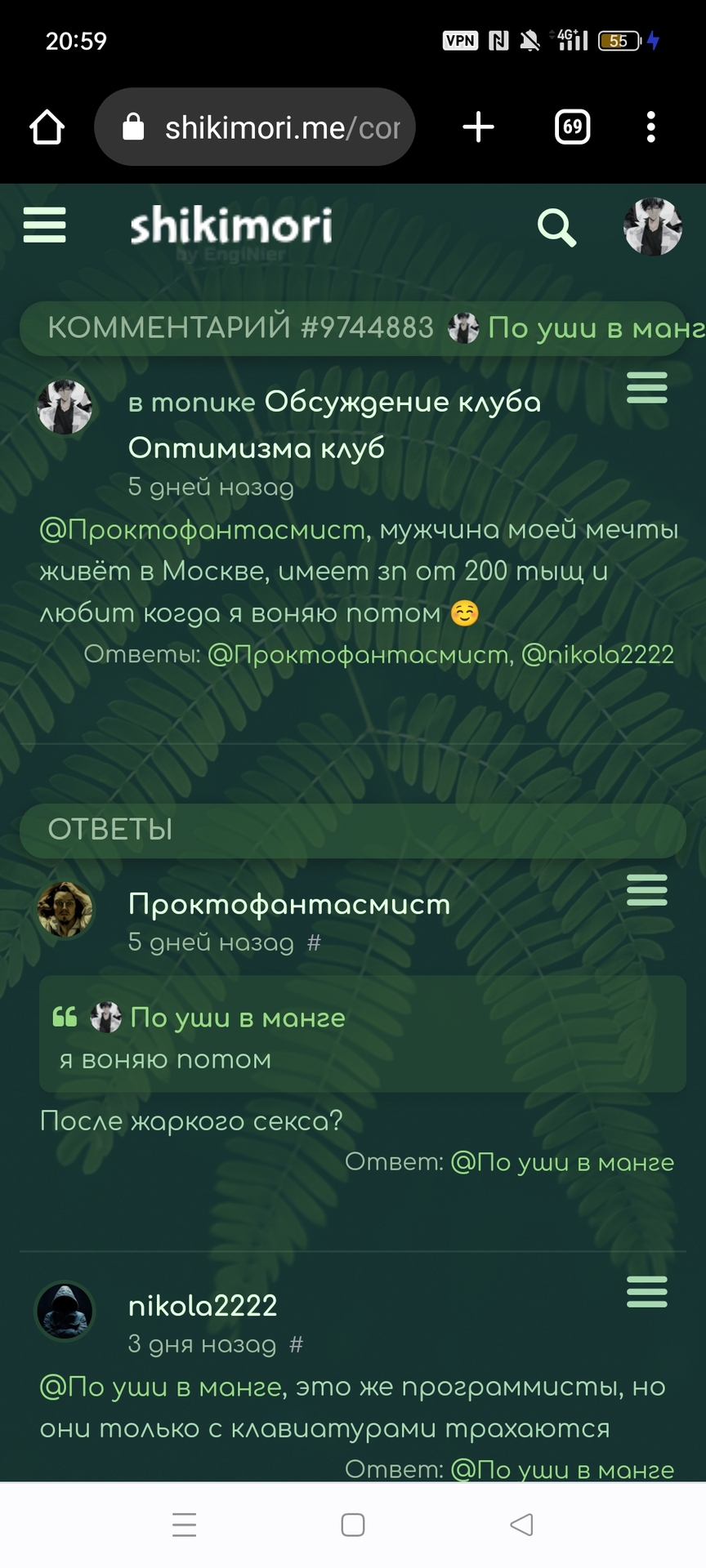Open the browser overflow menu

coord(650,127)
